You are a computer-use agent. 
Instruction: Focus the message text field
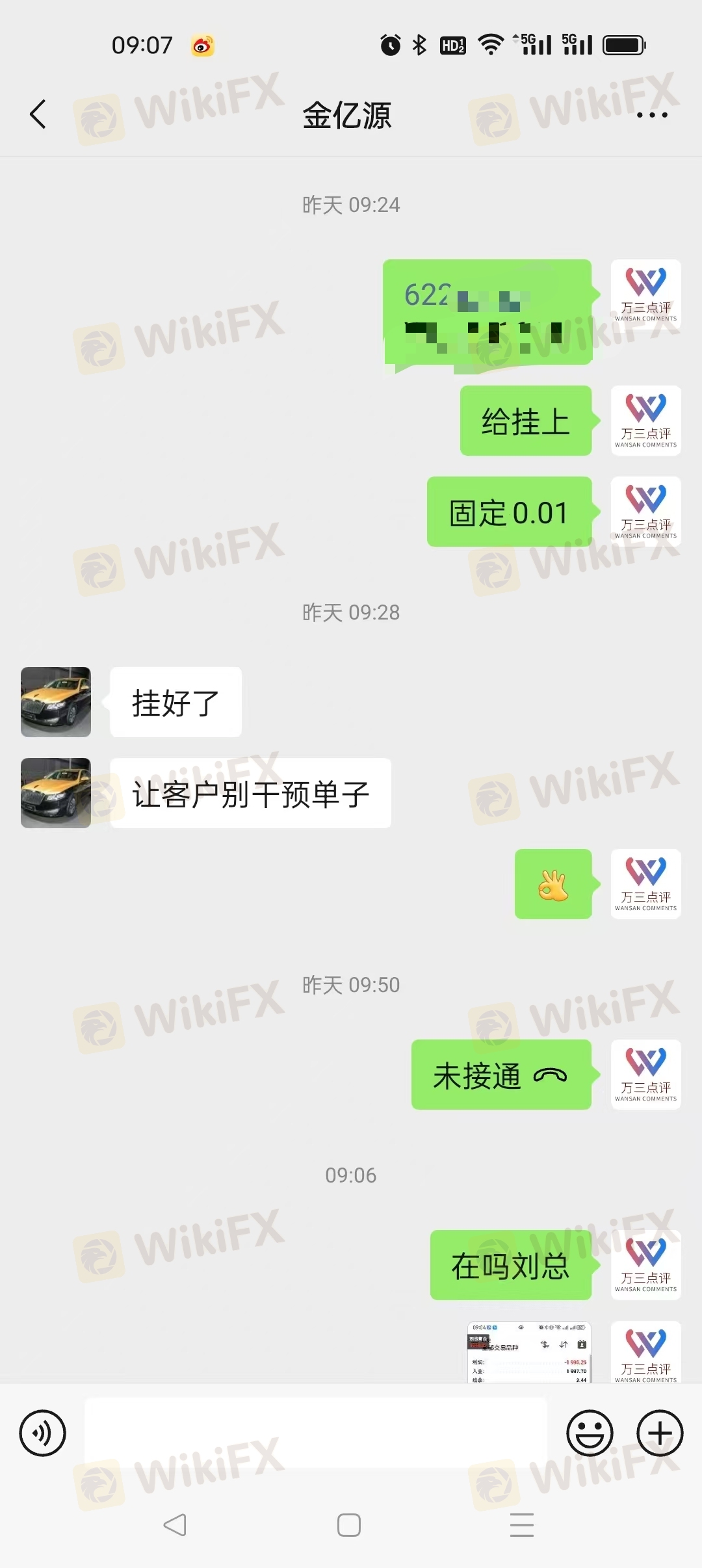(316, 1433)
